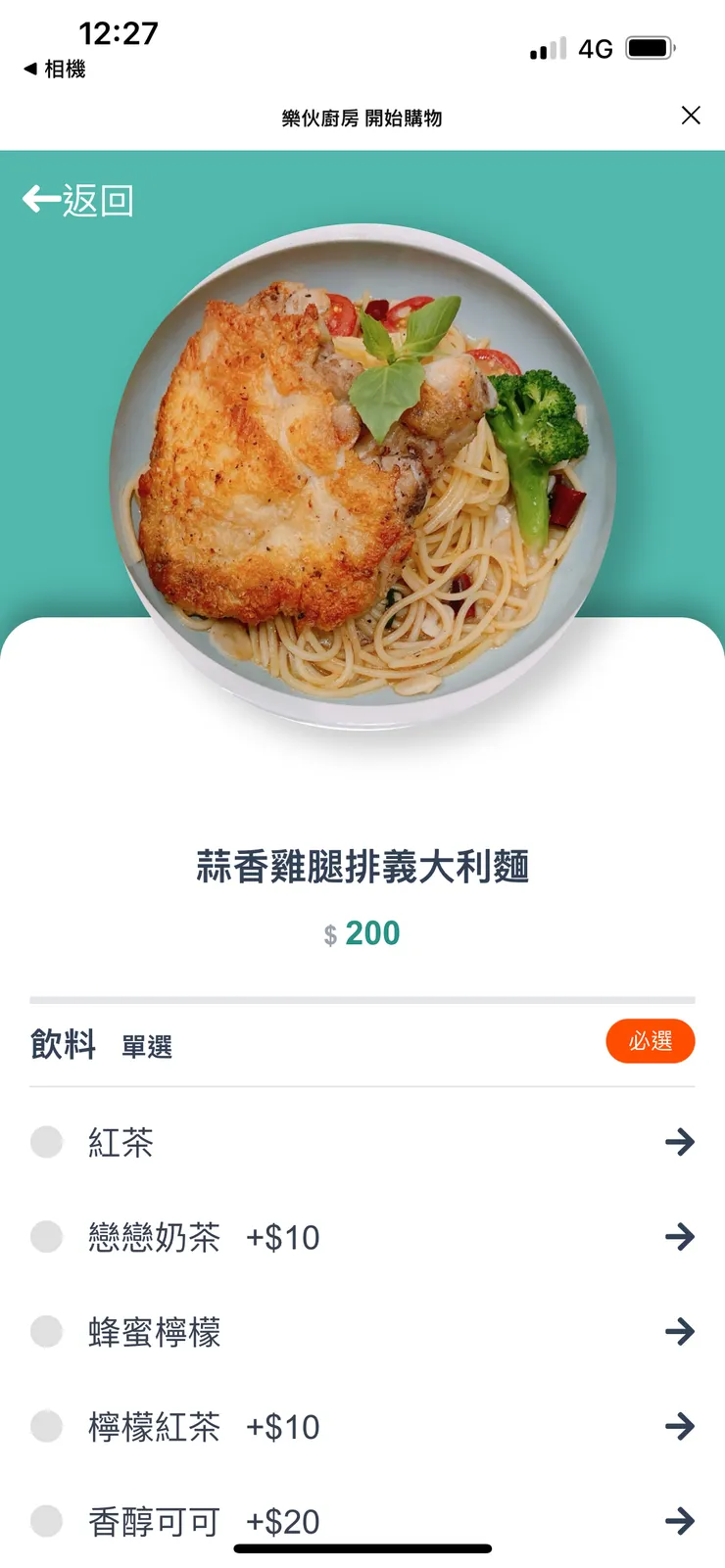Close the 樂伙廚房 shopping page
The width and height of the screenshot is (725, 1568).
point(692,116)
